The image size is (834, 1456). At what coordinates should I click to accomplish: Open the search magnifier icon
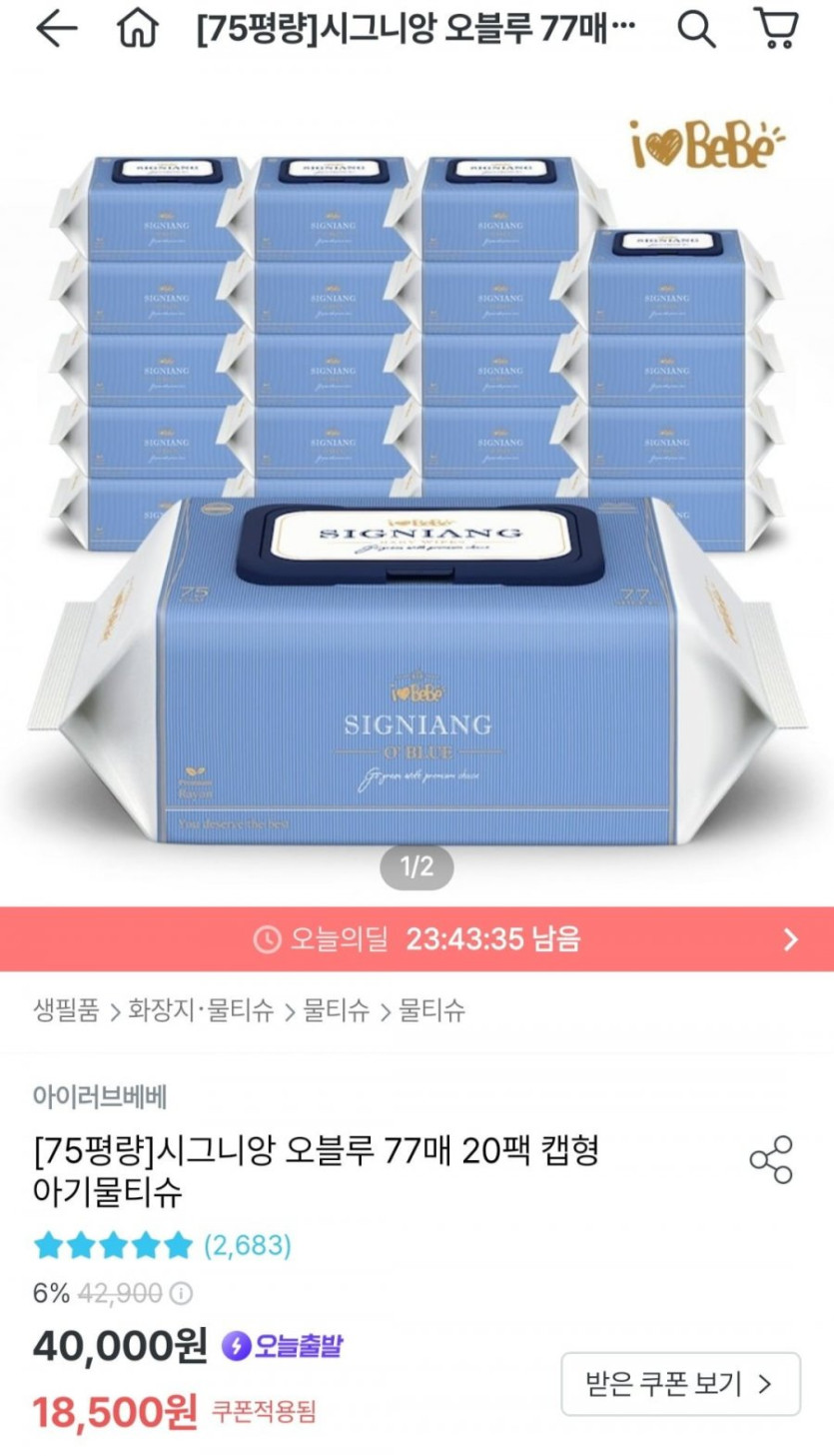point(696,30)
